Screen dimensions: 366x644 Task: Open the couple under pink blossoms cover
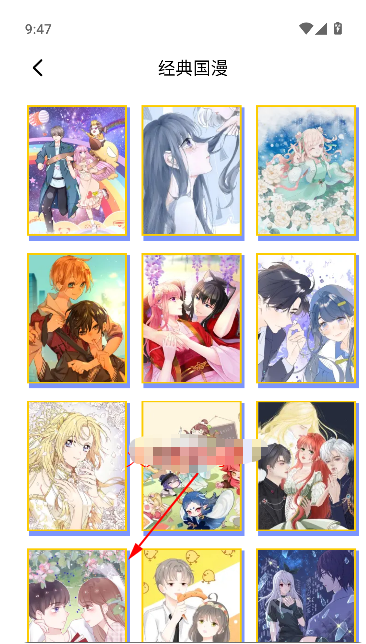tap(77, 596)
